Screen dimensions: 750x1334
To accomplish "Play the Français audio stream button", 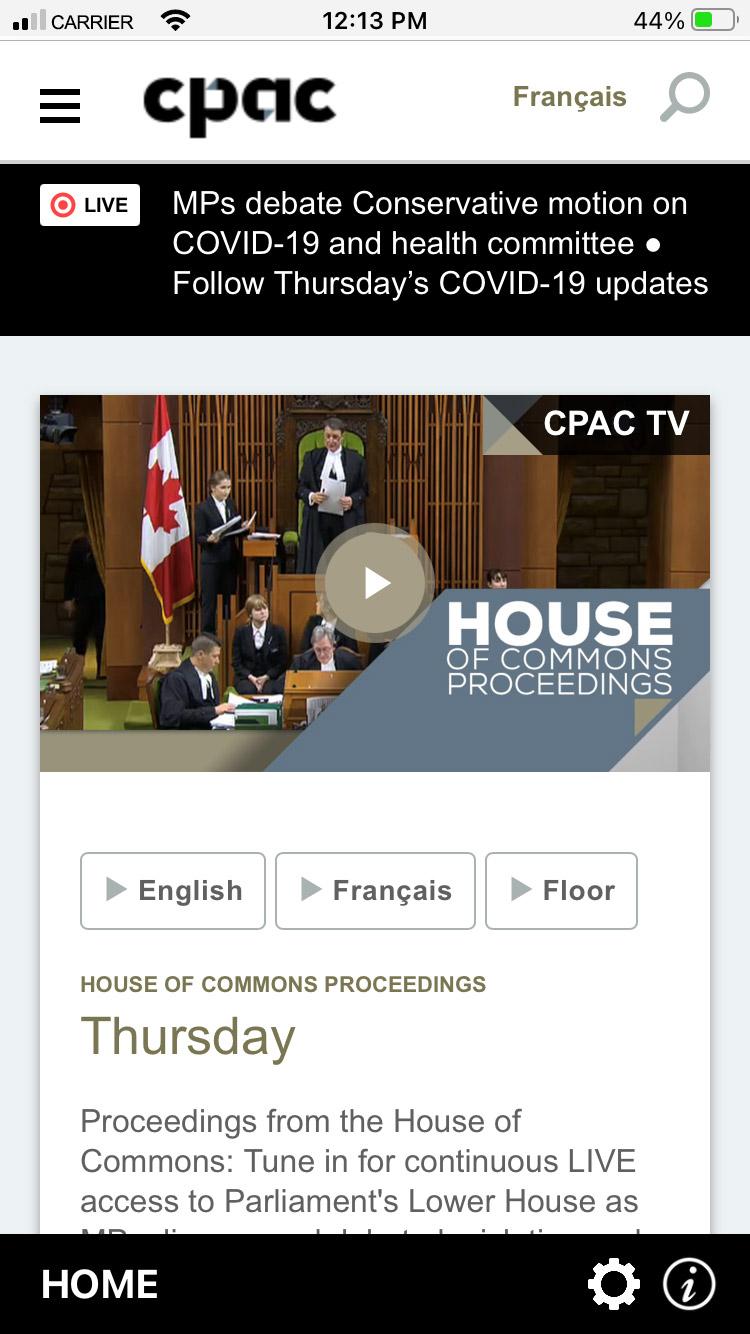I will (375, 890).
